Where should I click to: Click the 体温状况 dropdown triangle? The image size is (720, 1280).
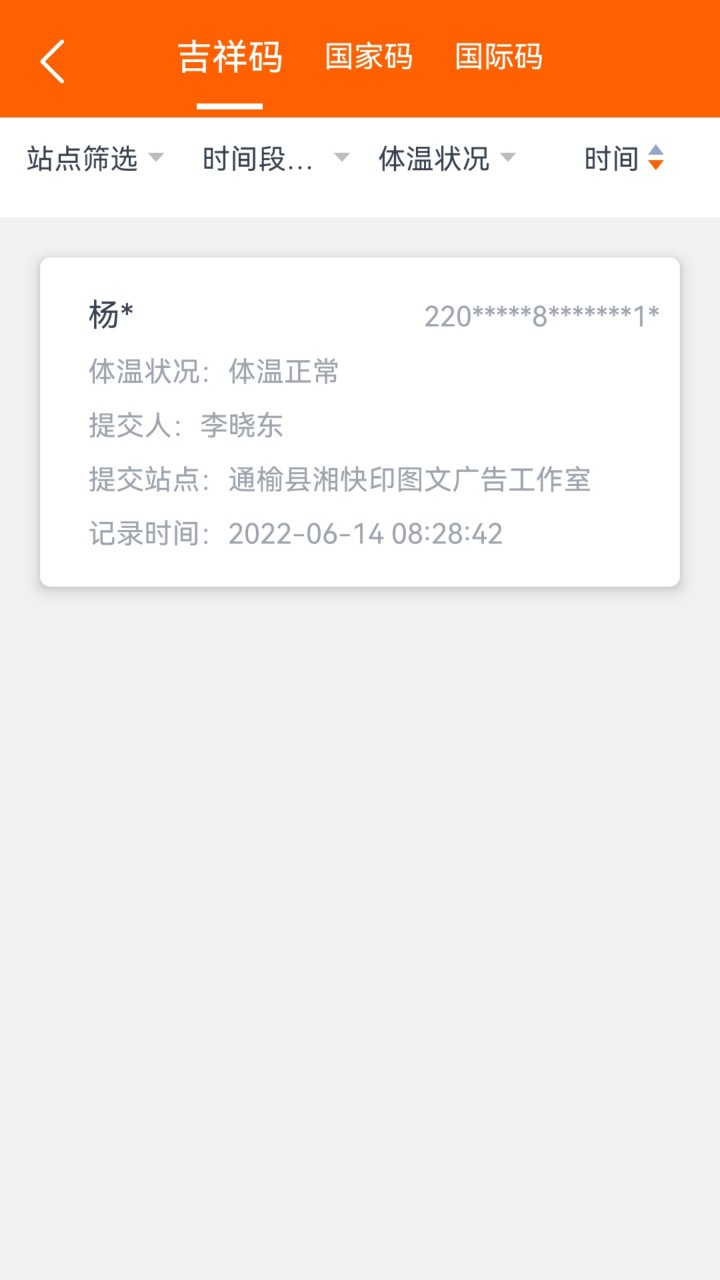[x=509, y=159]
